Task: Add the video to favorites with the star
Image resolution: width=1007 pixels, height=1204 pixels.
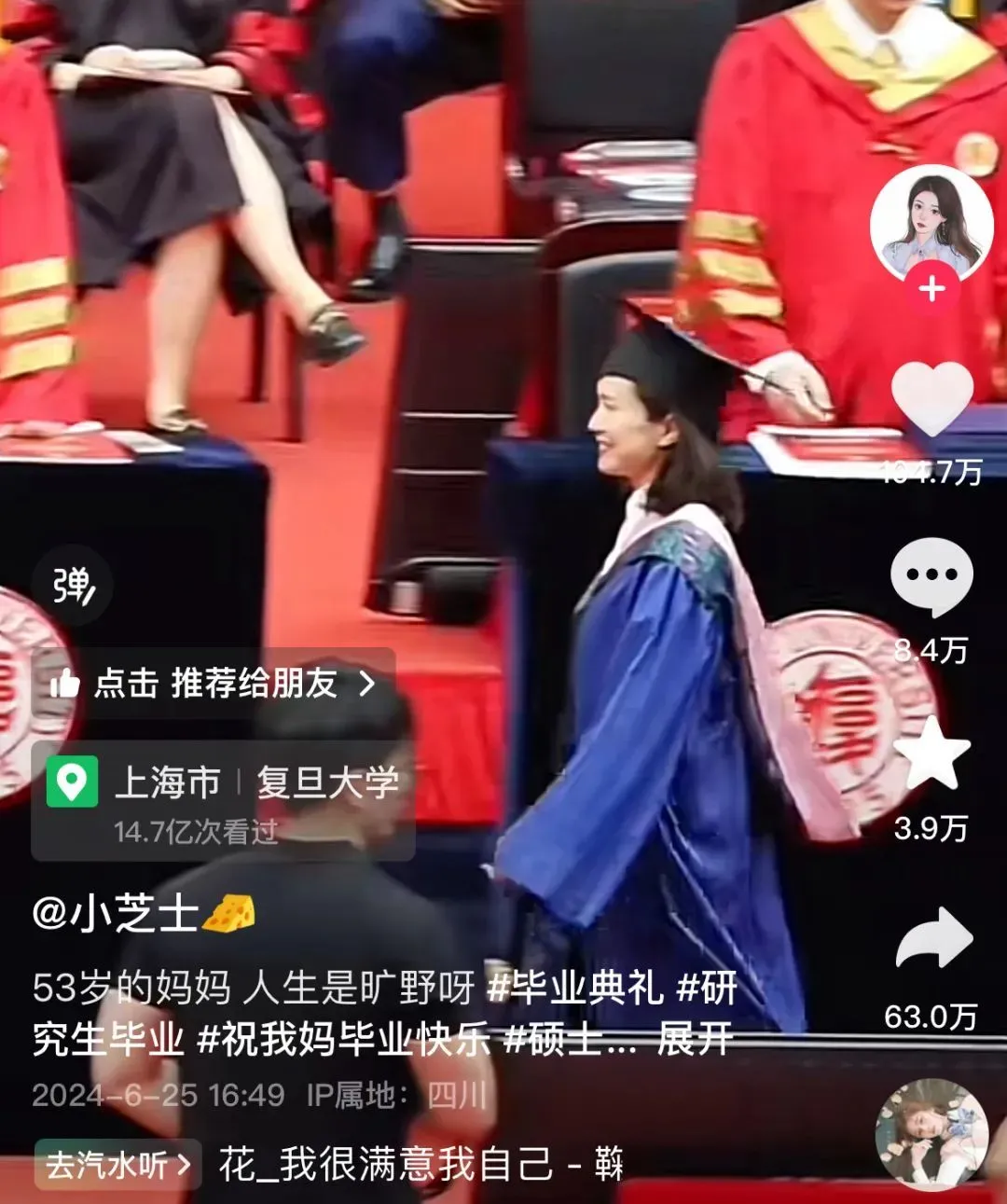Action: [x=931, y=755]
